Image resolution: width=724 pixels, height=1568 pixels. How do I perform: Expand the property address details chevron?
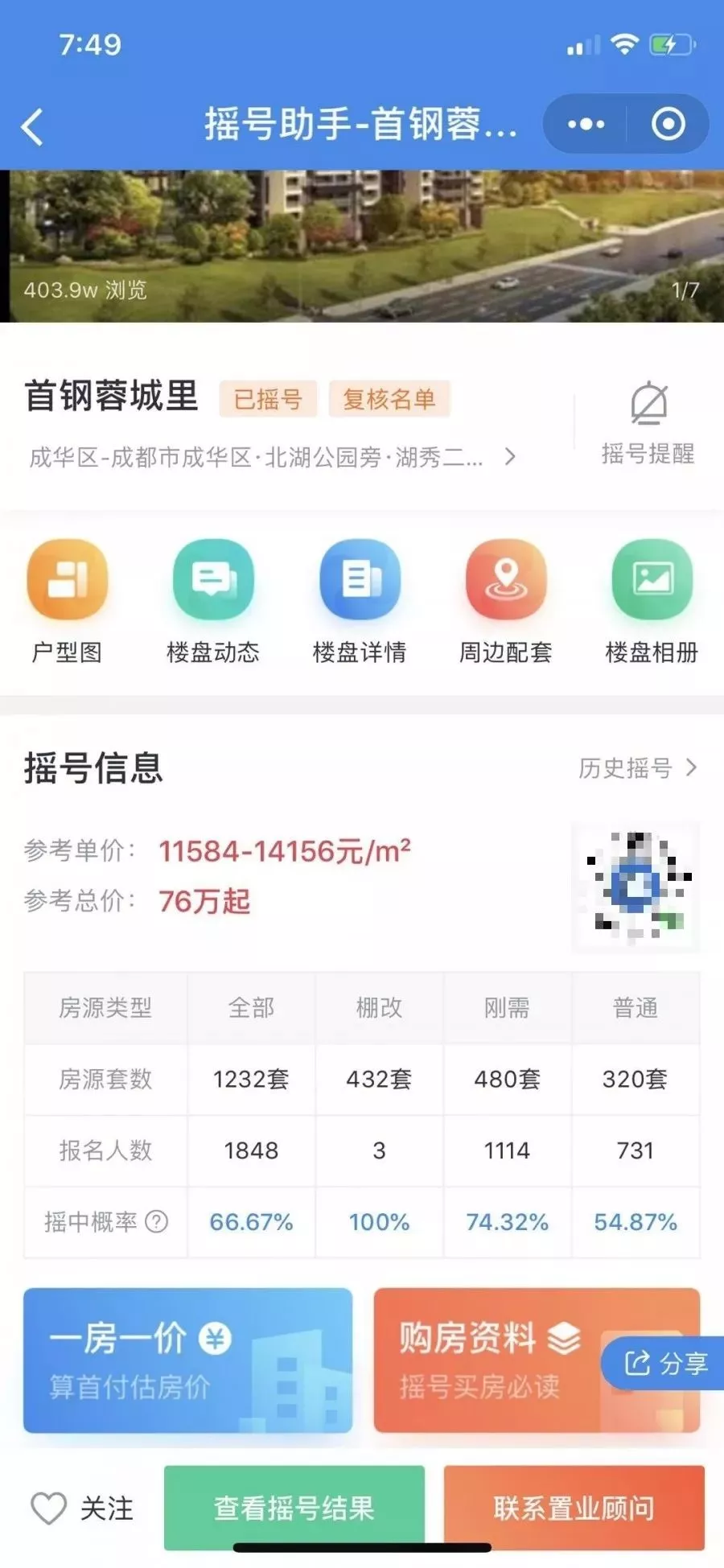(509, 456)
